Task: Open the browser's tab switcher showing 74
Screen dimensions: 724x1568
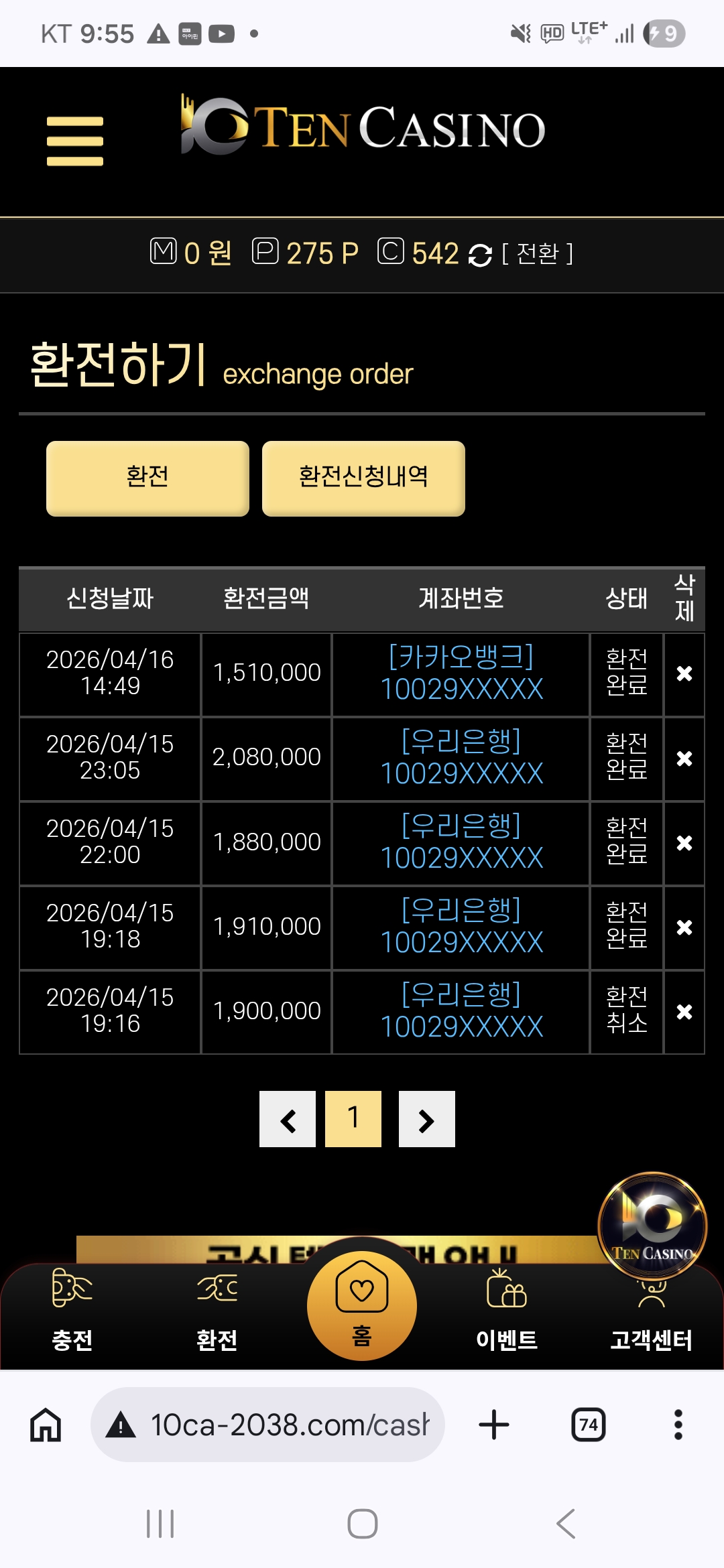Action: [588, 1425]
